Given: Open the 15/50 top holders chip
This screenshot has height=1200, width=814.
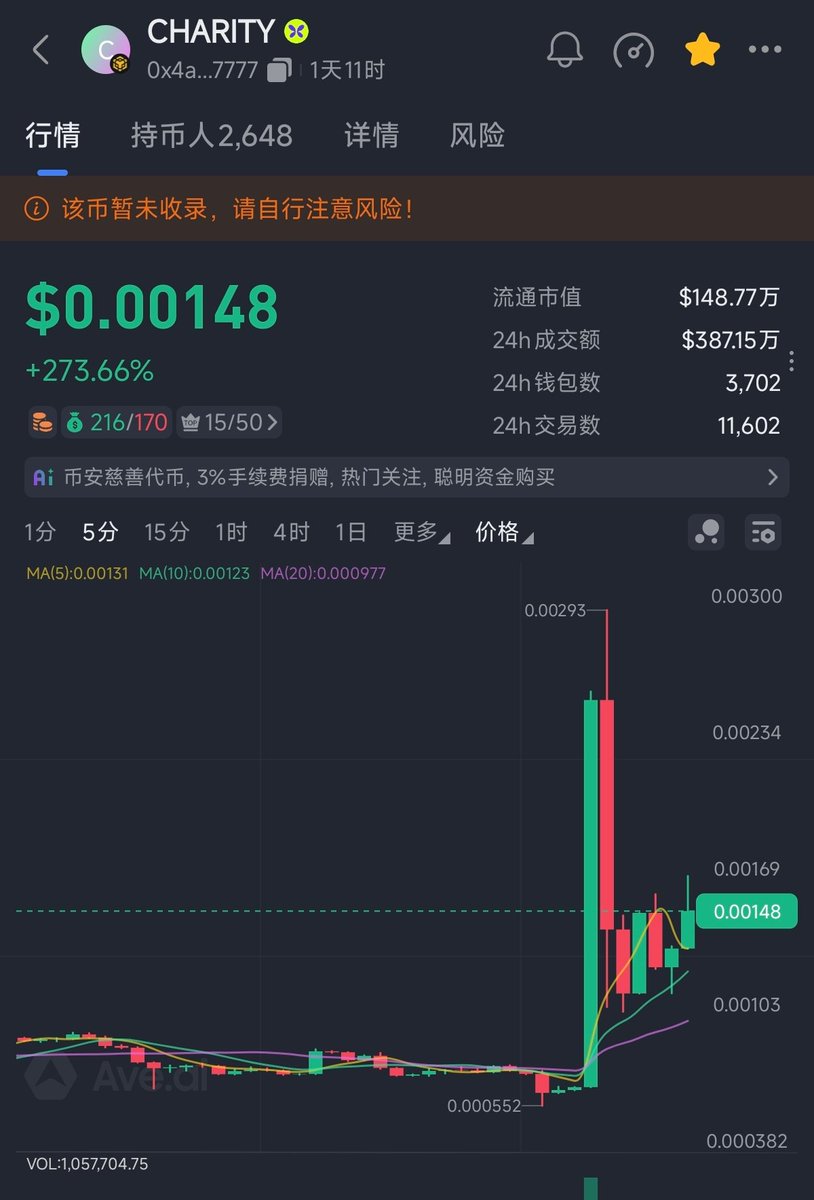Looking at the screenshot, I should (230, 423).
